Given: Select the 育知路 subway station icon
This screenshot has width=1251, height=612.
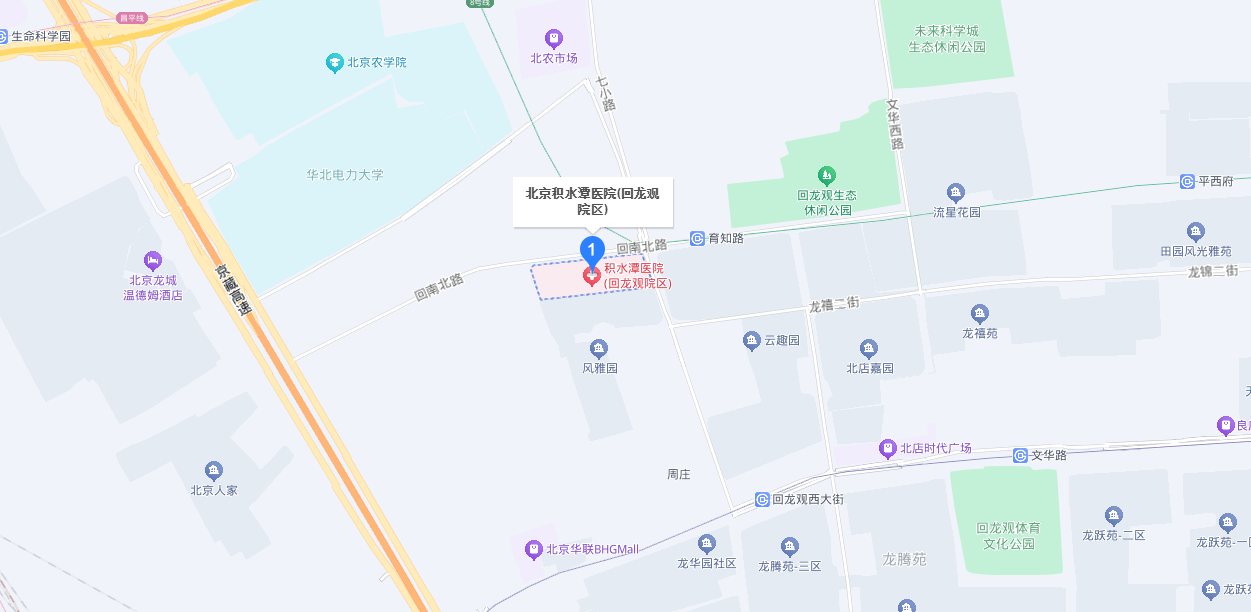Looking at the screenshot, I should 697,238.
